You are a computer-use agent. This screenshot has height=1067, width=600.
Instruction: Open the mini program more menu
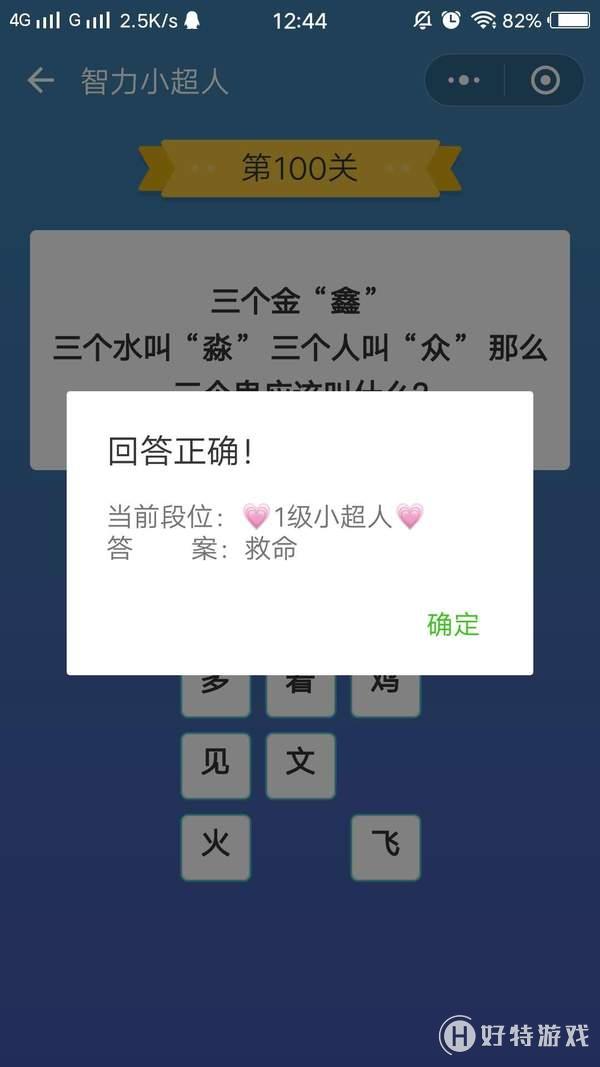[464, 81]
